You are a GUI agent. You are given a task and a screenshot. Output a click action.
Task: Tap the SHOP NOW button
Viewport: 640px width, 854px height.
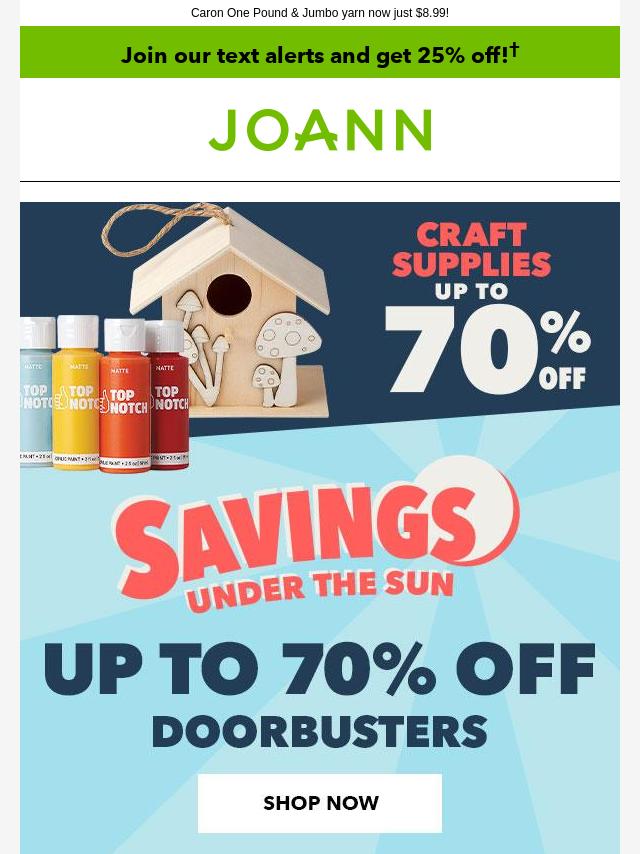320,803
